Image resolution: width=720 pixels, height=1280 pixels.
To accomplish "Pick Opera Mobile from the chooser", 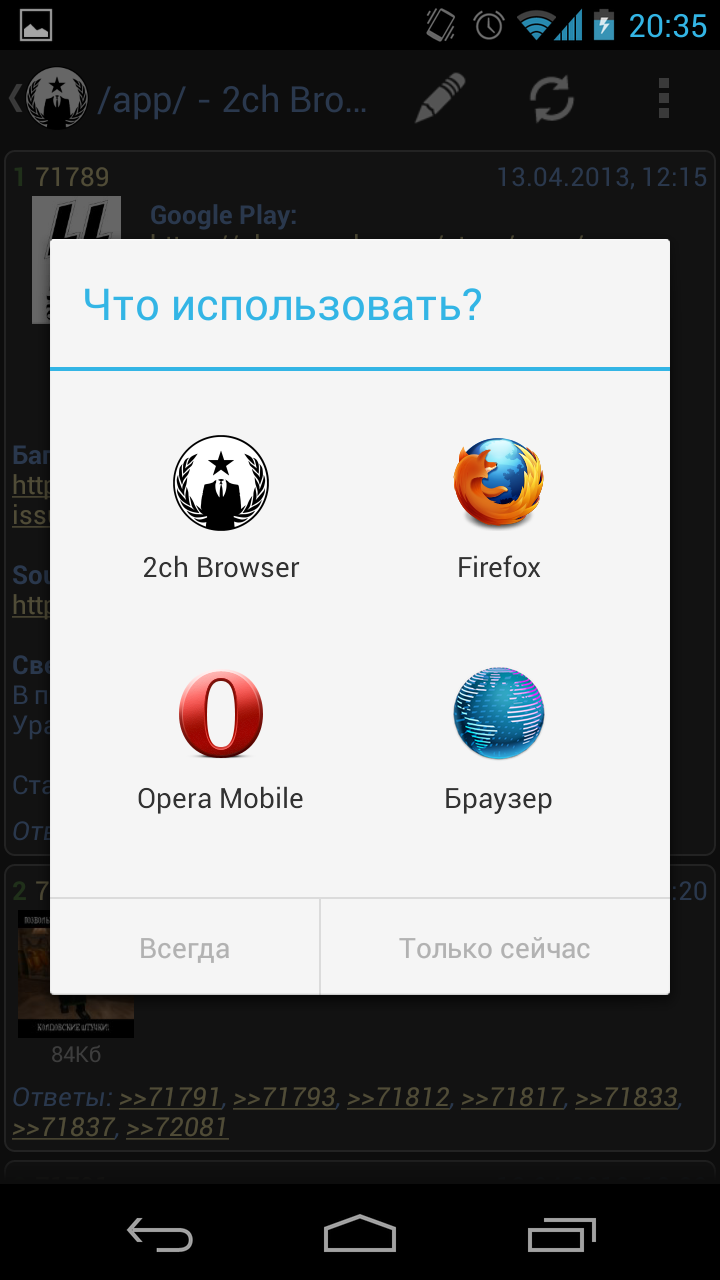I will point(221,740).
